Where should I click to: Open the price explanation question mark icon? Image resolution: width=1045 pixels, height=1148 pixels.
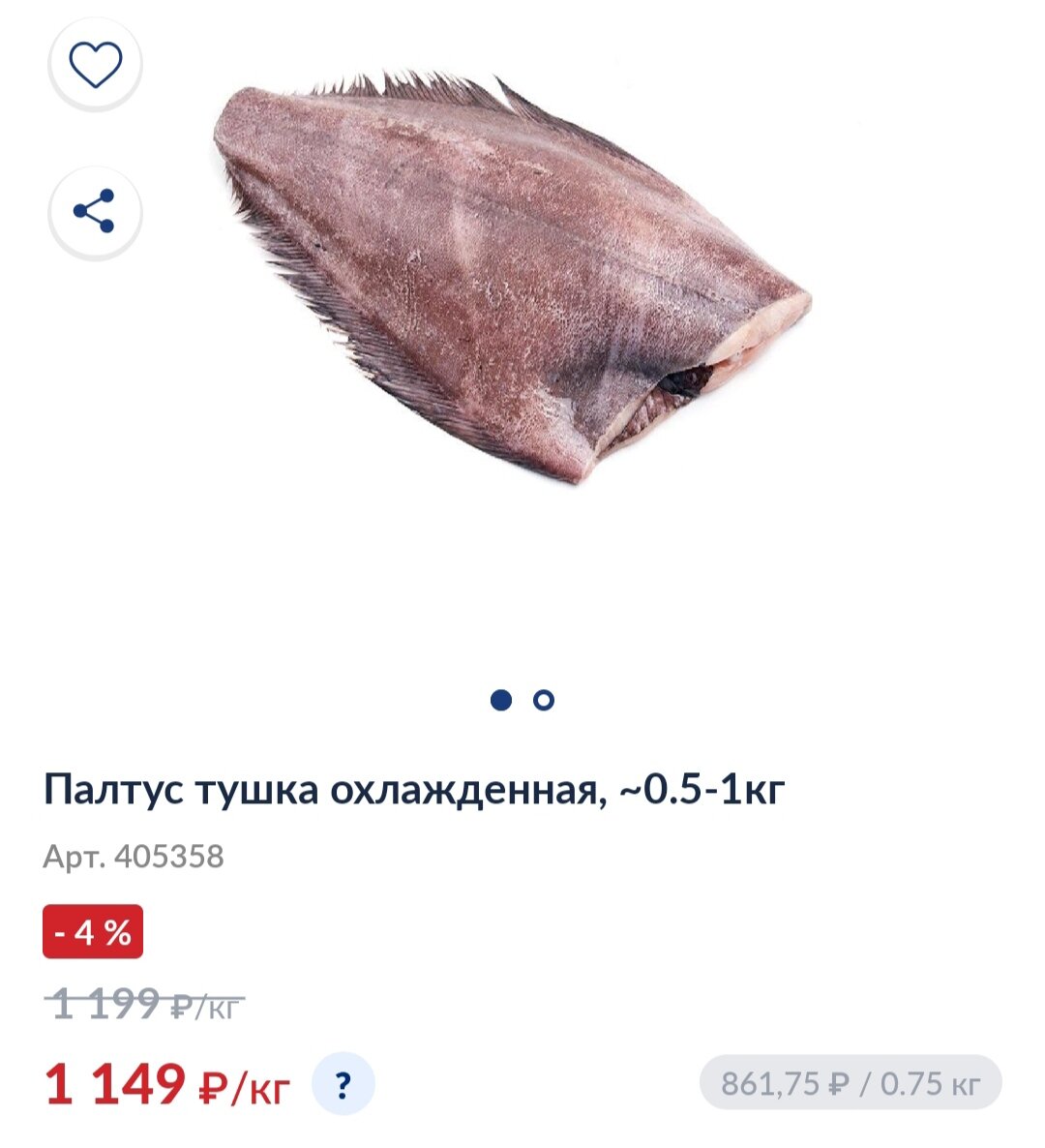(343, 1082)
